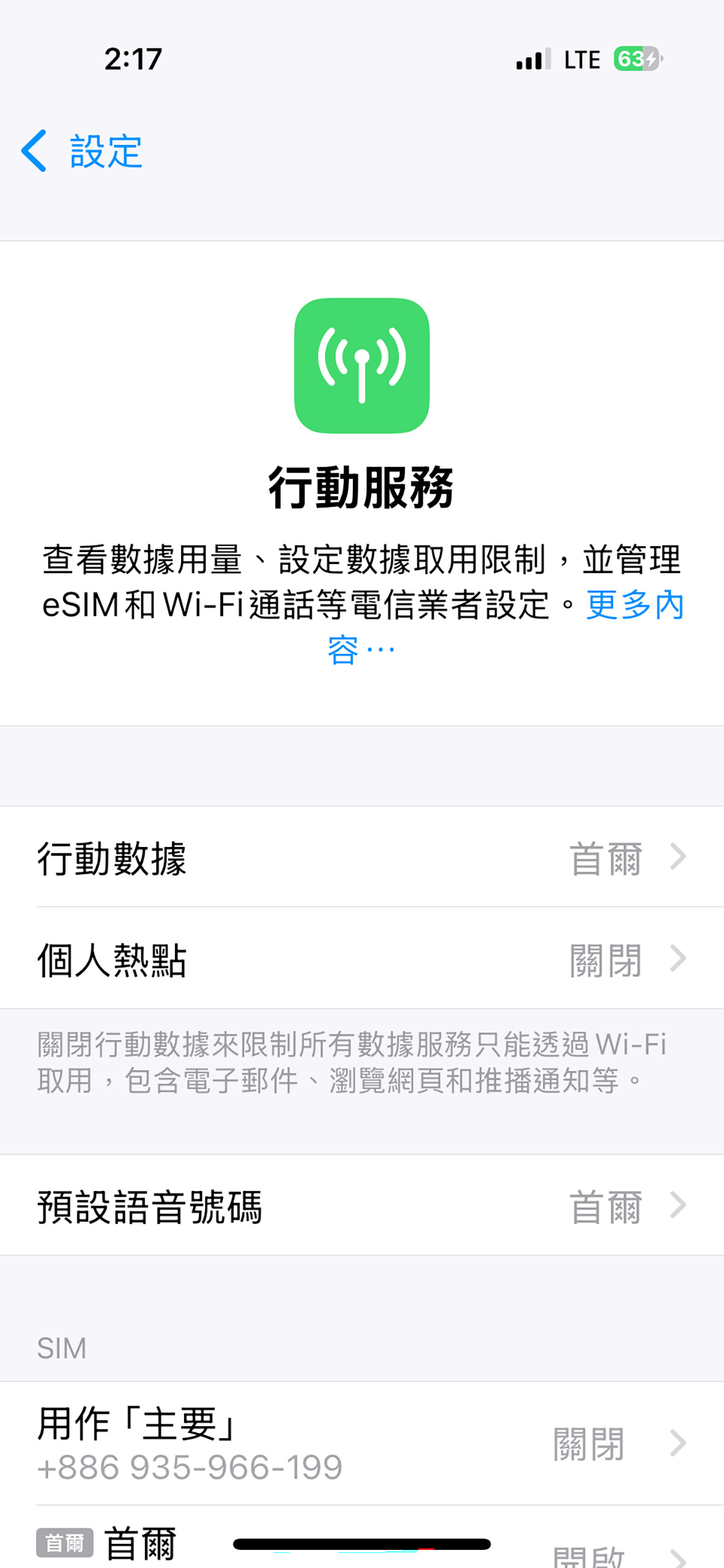Expand the chevron on the 預設語音號碼 row
The image size is (724, 1568).
point(678,1205)
